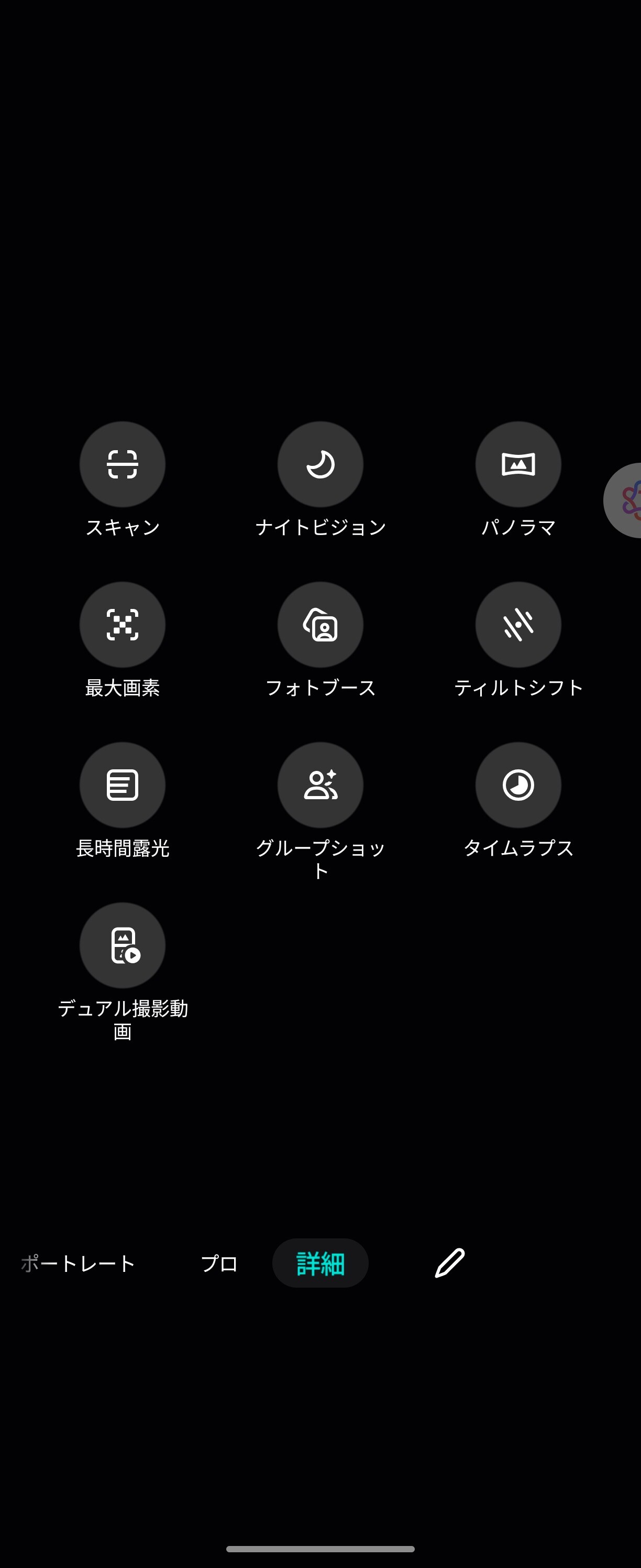Viewport: 641px width, 1568px height.
Task: Tap the 詳細 tab
Action: click(x=320, y=1263)
